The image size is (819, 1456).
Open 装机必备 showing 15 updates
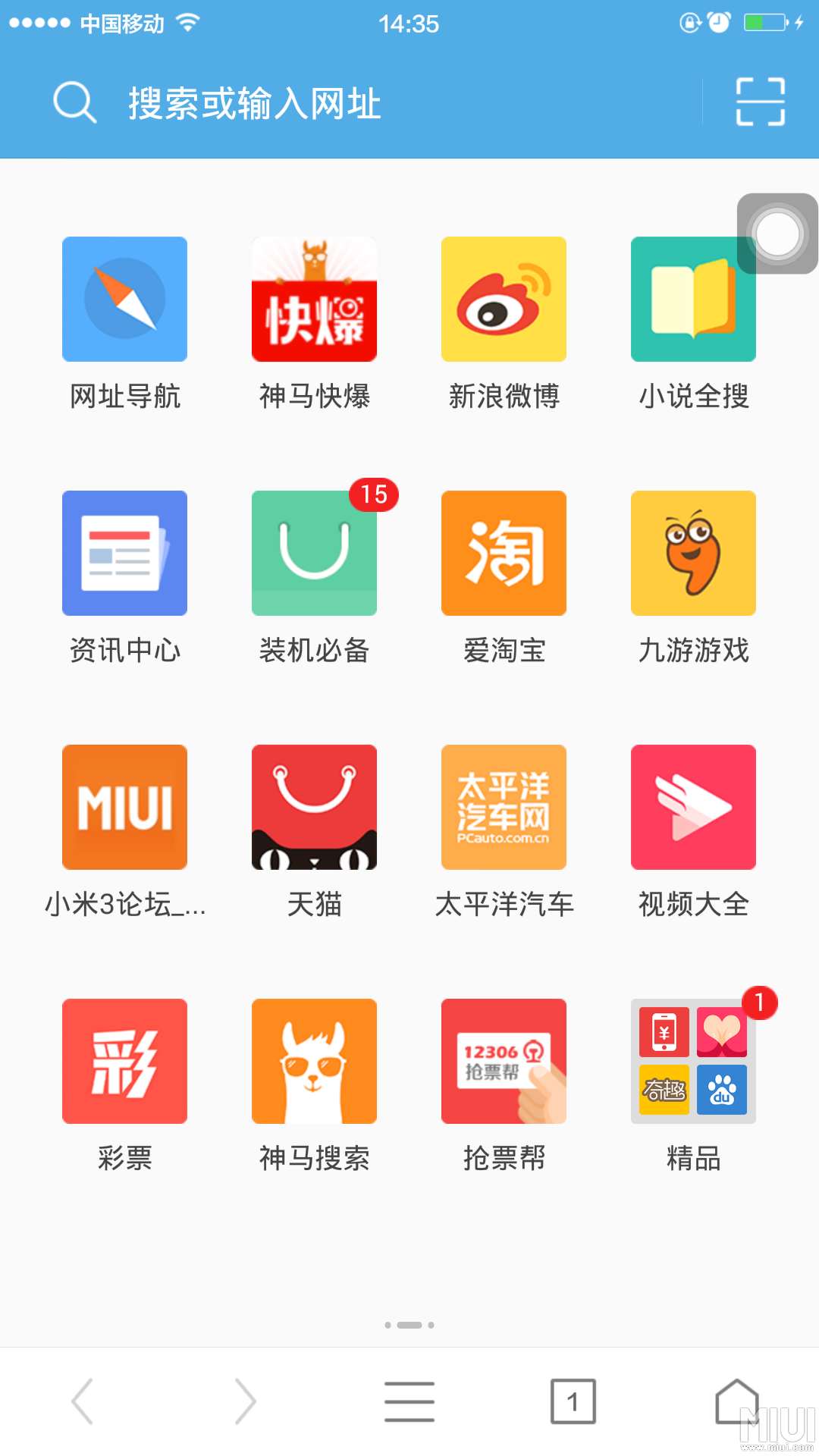click(x=314, y=552)
